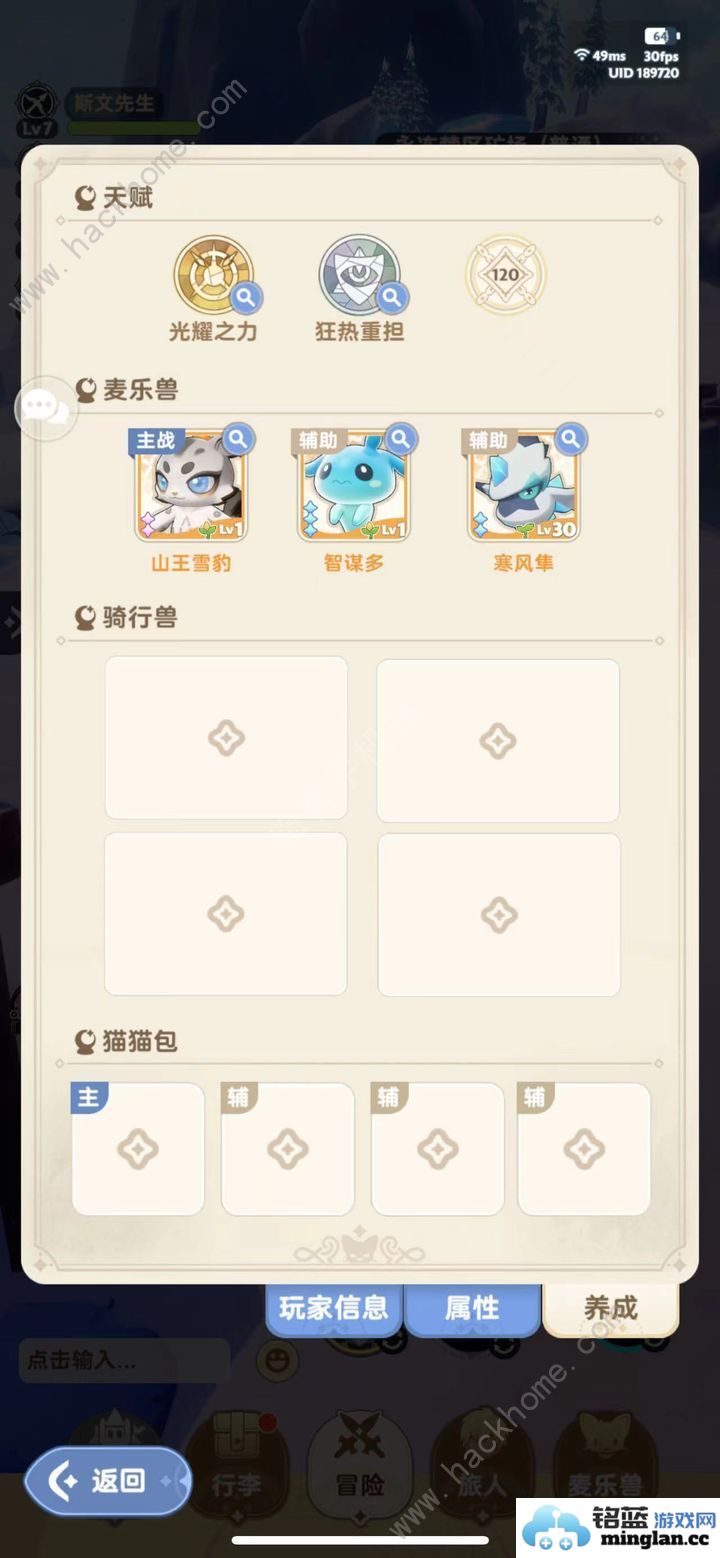720x1558 pixels.
Task: Switch to the 属性 tab
Action: pos(471,1308)
